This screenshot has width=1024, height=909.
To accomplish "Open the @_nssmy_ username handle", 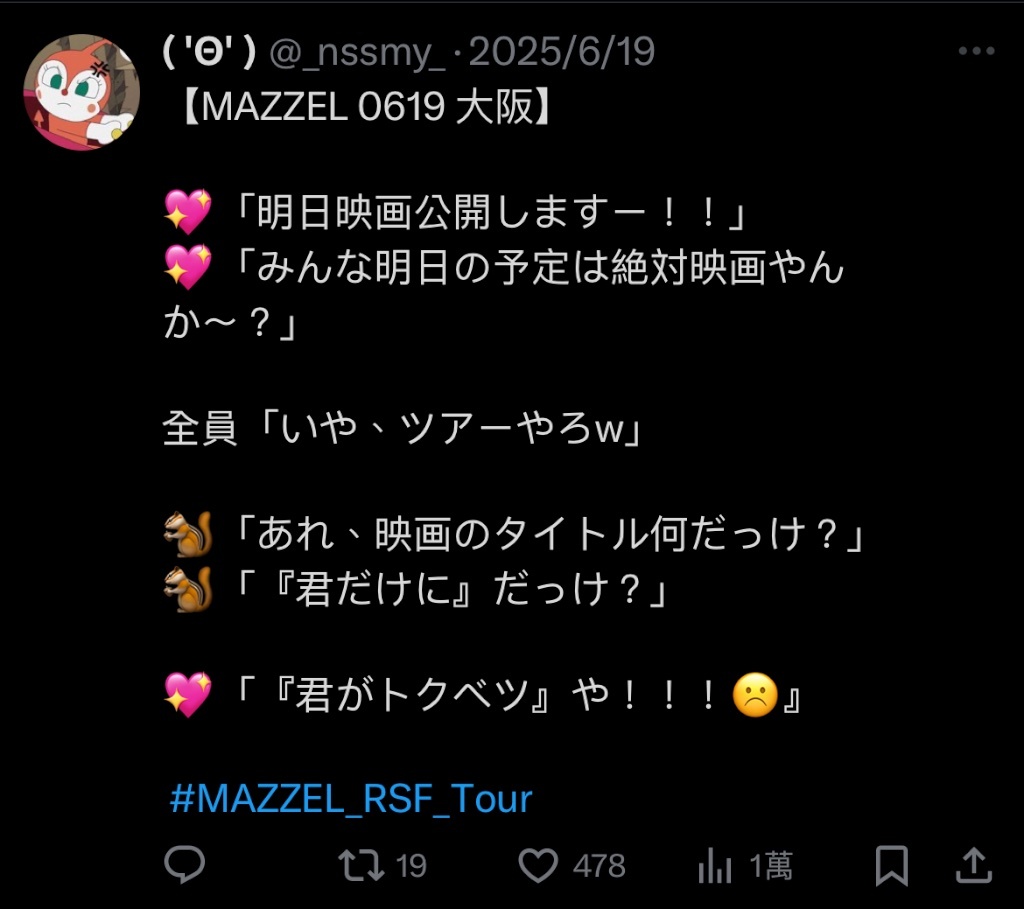I will (359, 52).
